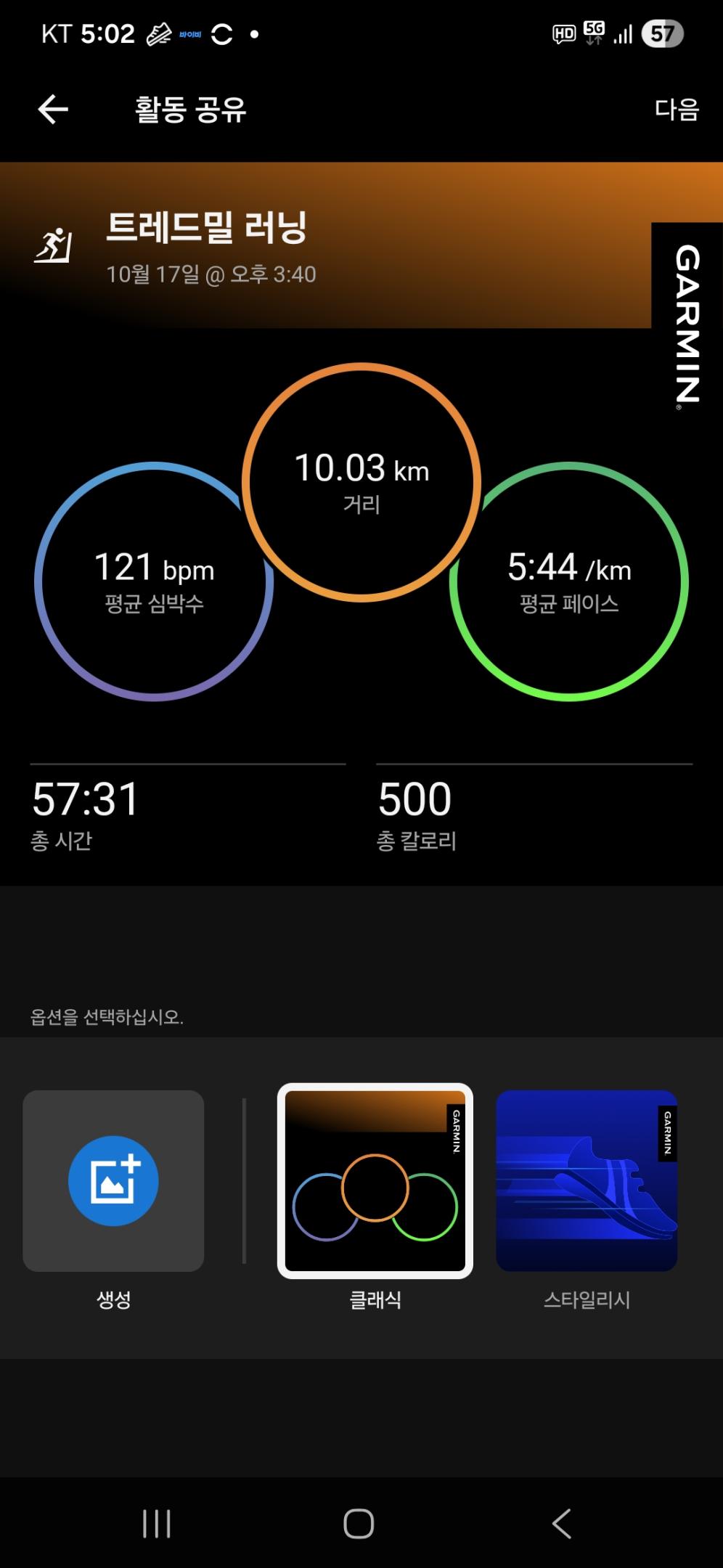Open recent apps from the navigation bar
The width and height of the screenshot is (723, 1568).
pyautogui.click(x=157, y=1523)
